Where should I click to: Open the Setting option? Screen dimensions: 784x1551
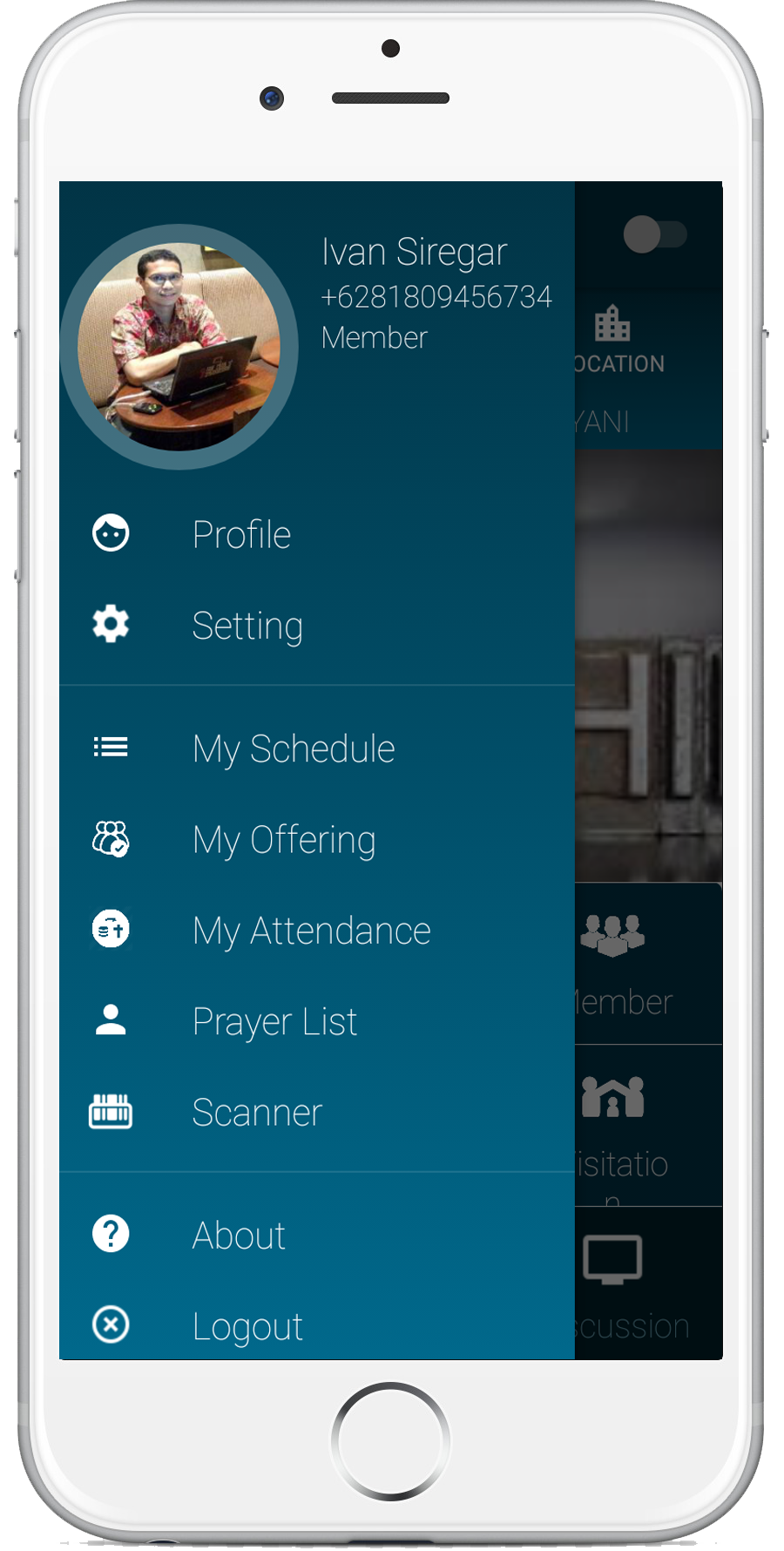coord(247,626)
